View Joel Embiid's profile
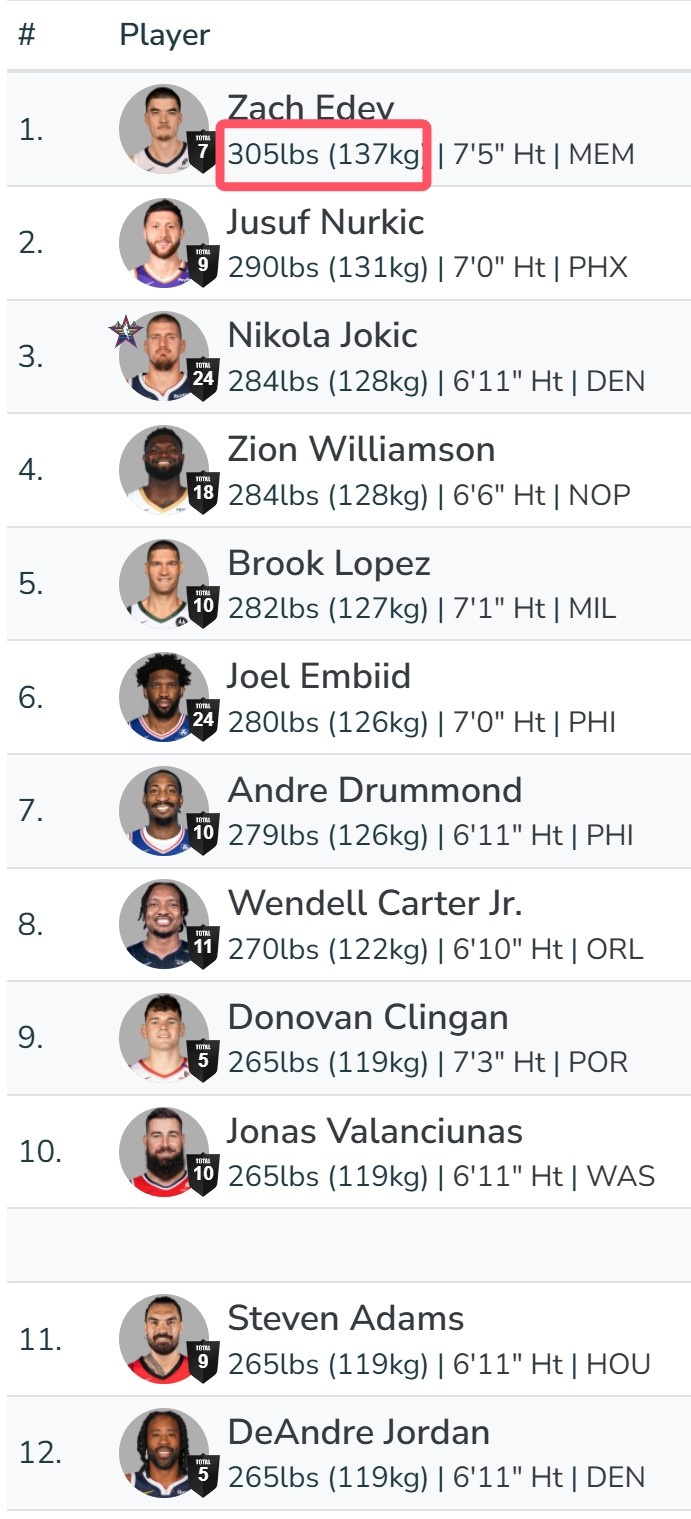Image resolution: width=691 pixels, height=1519 pixels. tap(319, 676)
